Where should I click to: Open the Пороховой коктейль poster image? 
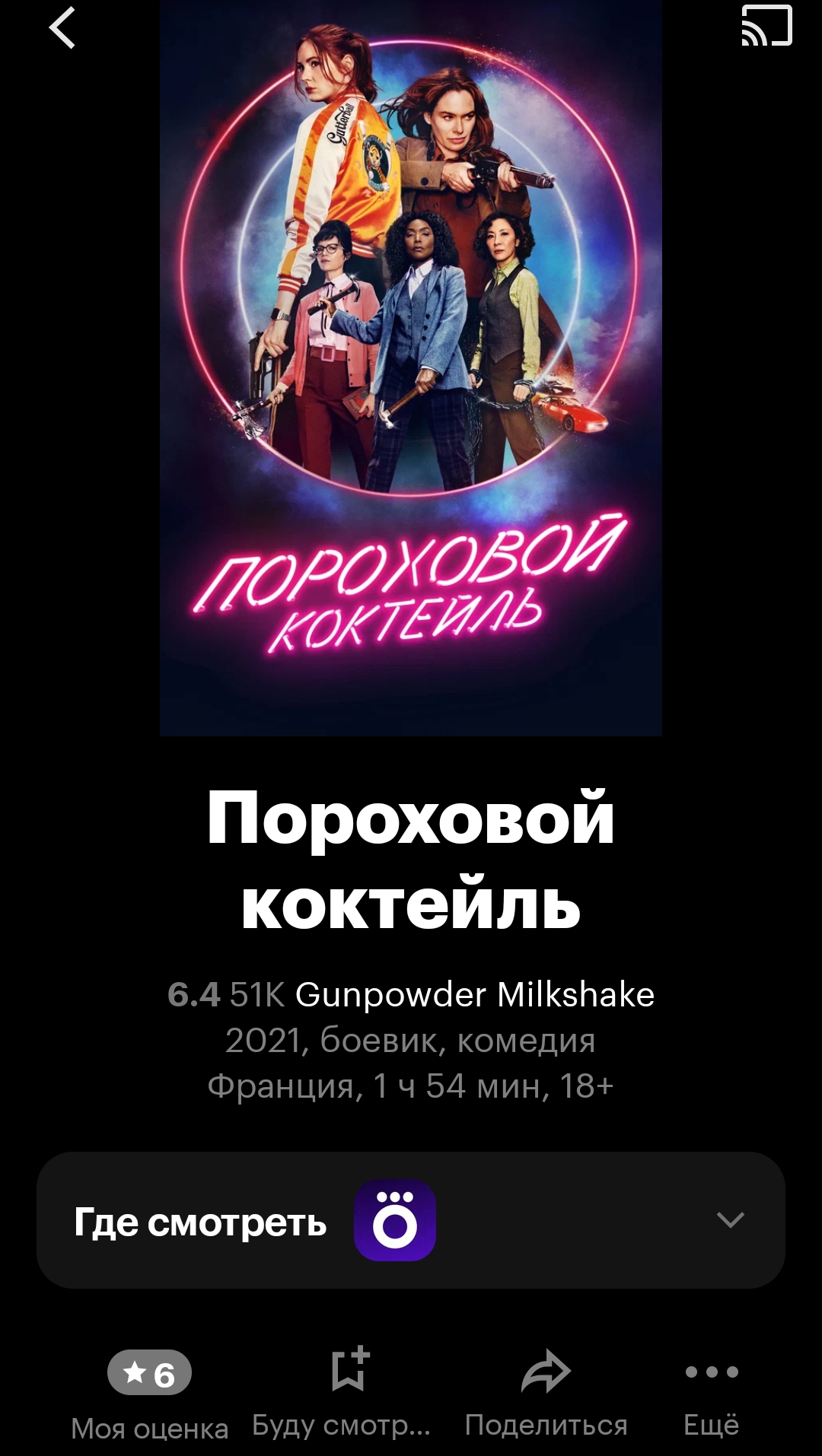click(411, 368)
